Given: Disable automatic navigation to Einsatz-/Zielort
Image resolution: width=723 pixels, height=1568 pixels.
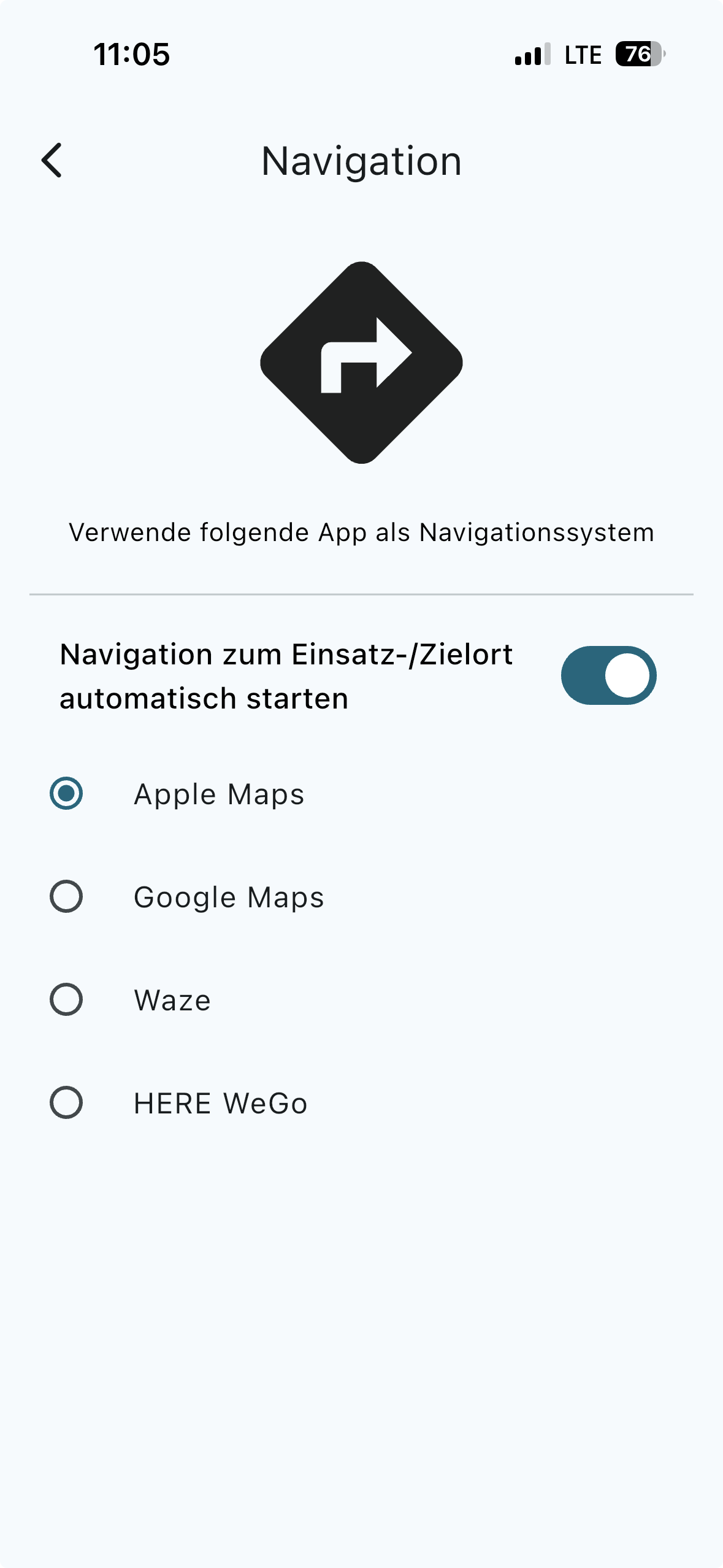Looking at the screenshot, I should [x=609, y=675].
